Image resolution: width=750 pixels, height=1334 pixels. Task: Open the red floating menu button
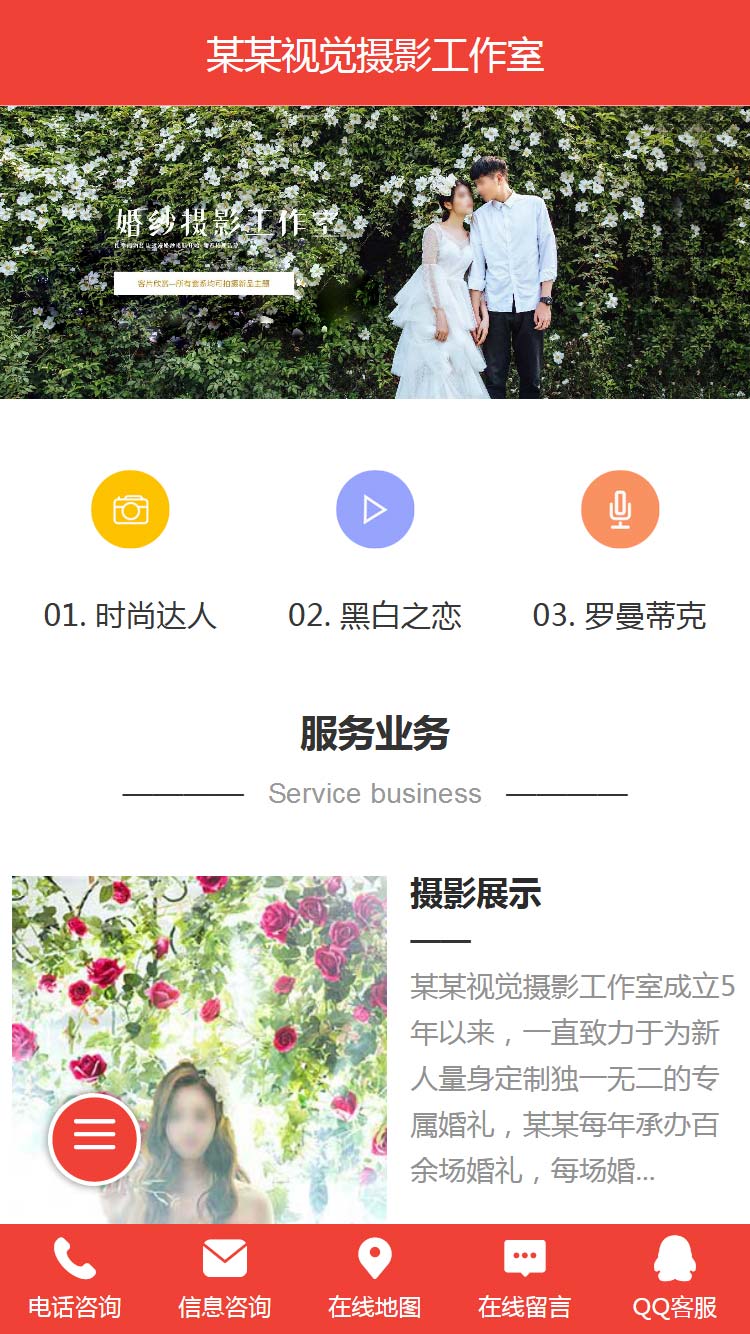[95, 1139]
